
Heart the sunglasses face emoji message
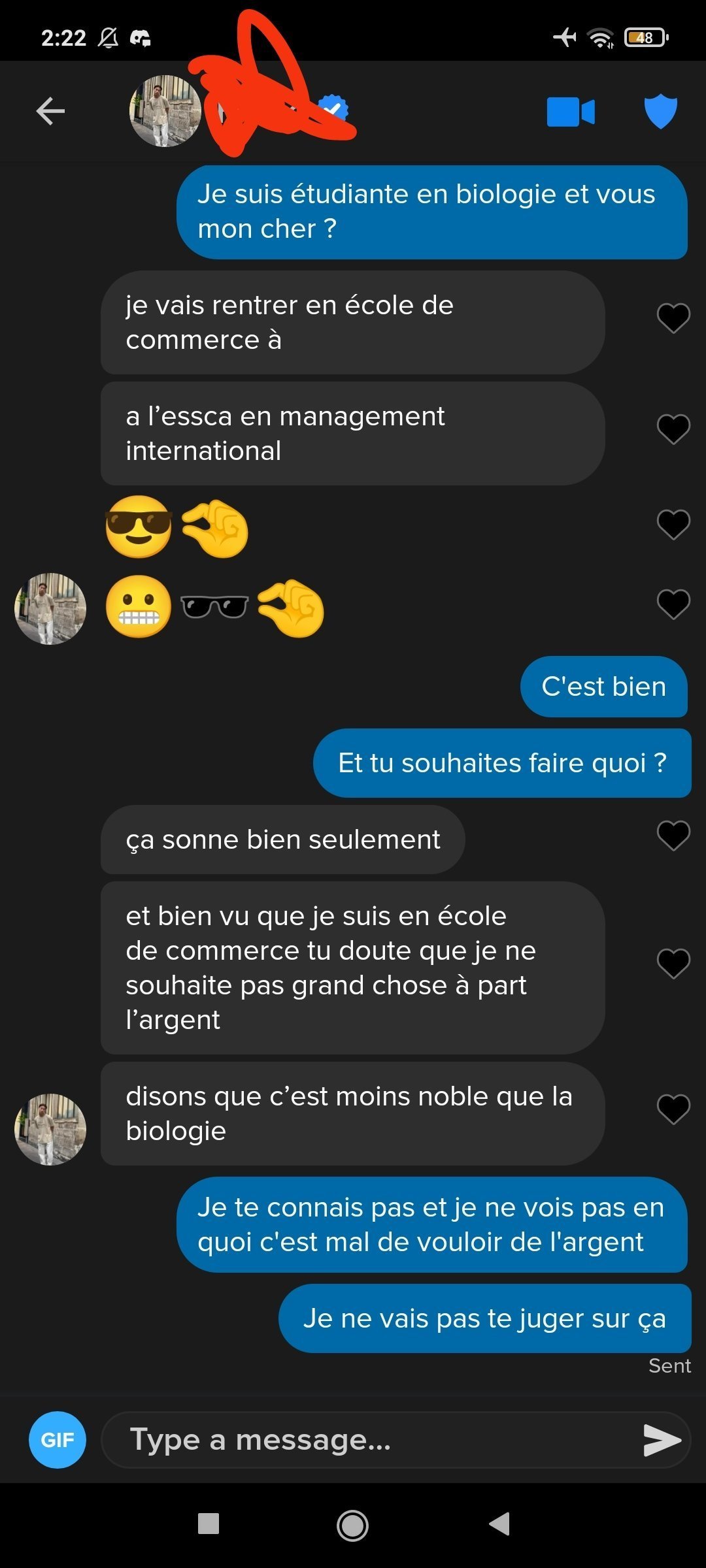[x=673, y=525]
